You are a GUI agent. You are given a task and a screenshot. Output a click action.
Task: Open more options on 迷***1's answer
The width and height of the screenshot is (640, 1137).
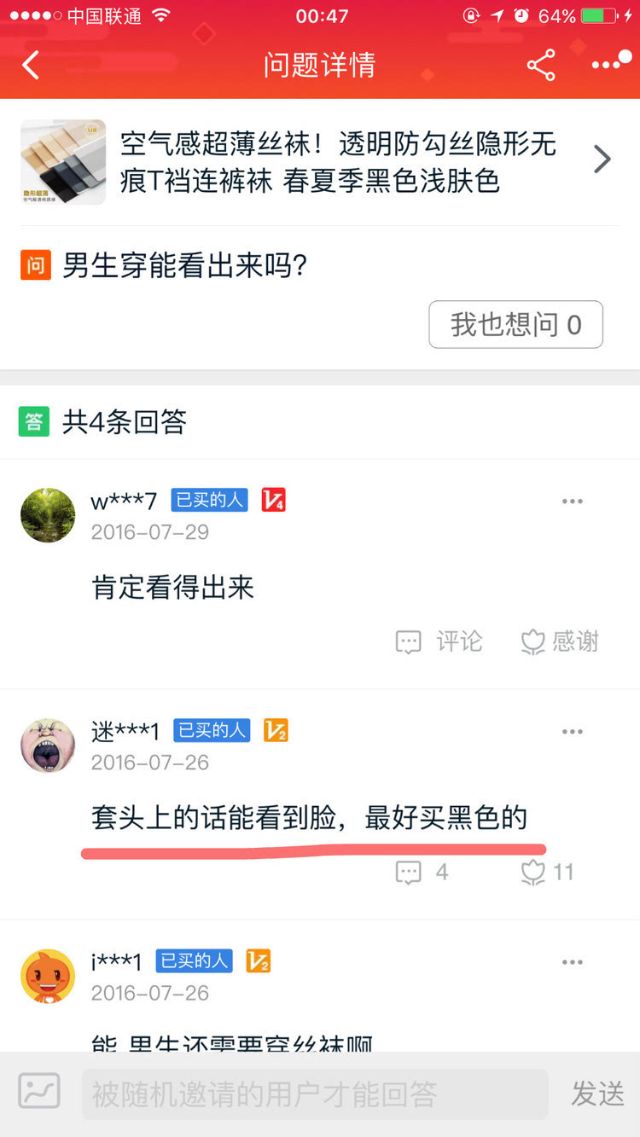[572, 732]
